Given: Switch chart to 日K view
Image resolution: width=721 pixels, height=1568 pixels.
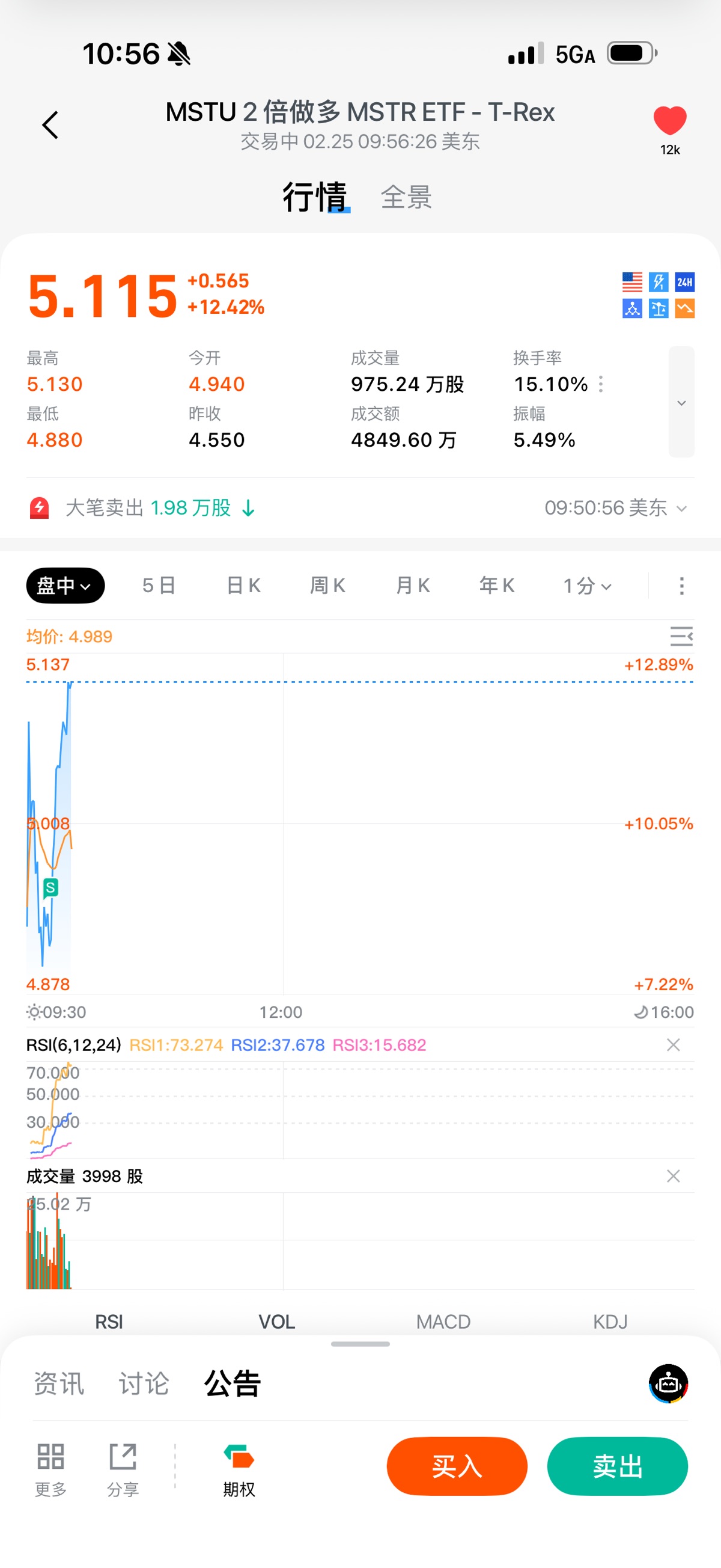Looking at the screenshot, I should (x=243, y=586).
